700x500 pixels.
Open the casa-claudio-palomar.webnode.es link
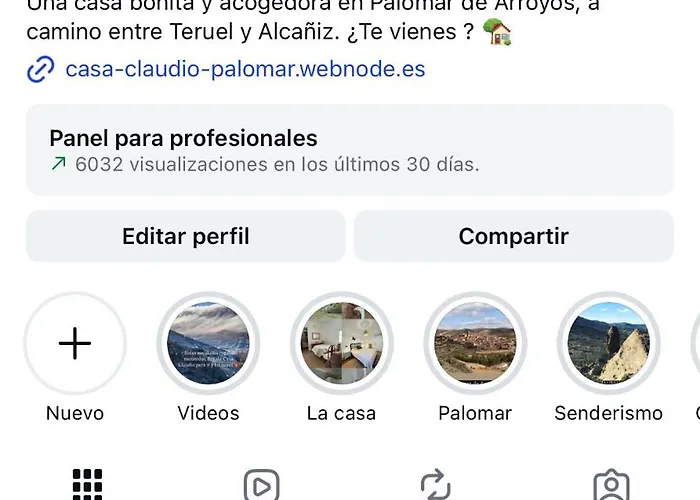tap(244, 70)
